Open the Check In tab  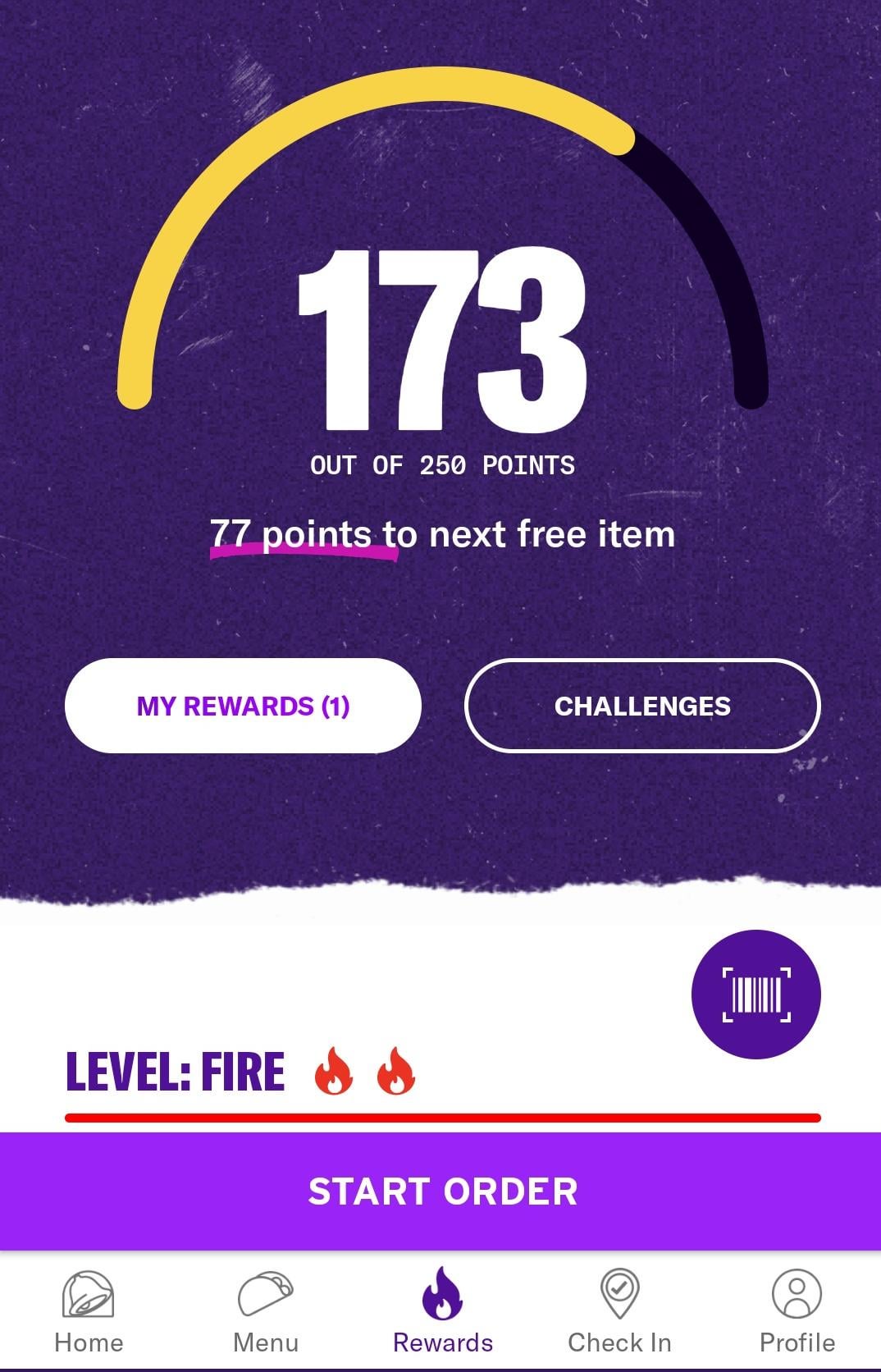tap(619, 1311)
